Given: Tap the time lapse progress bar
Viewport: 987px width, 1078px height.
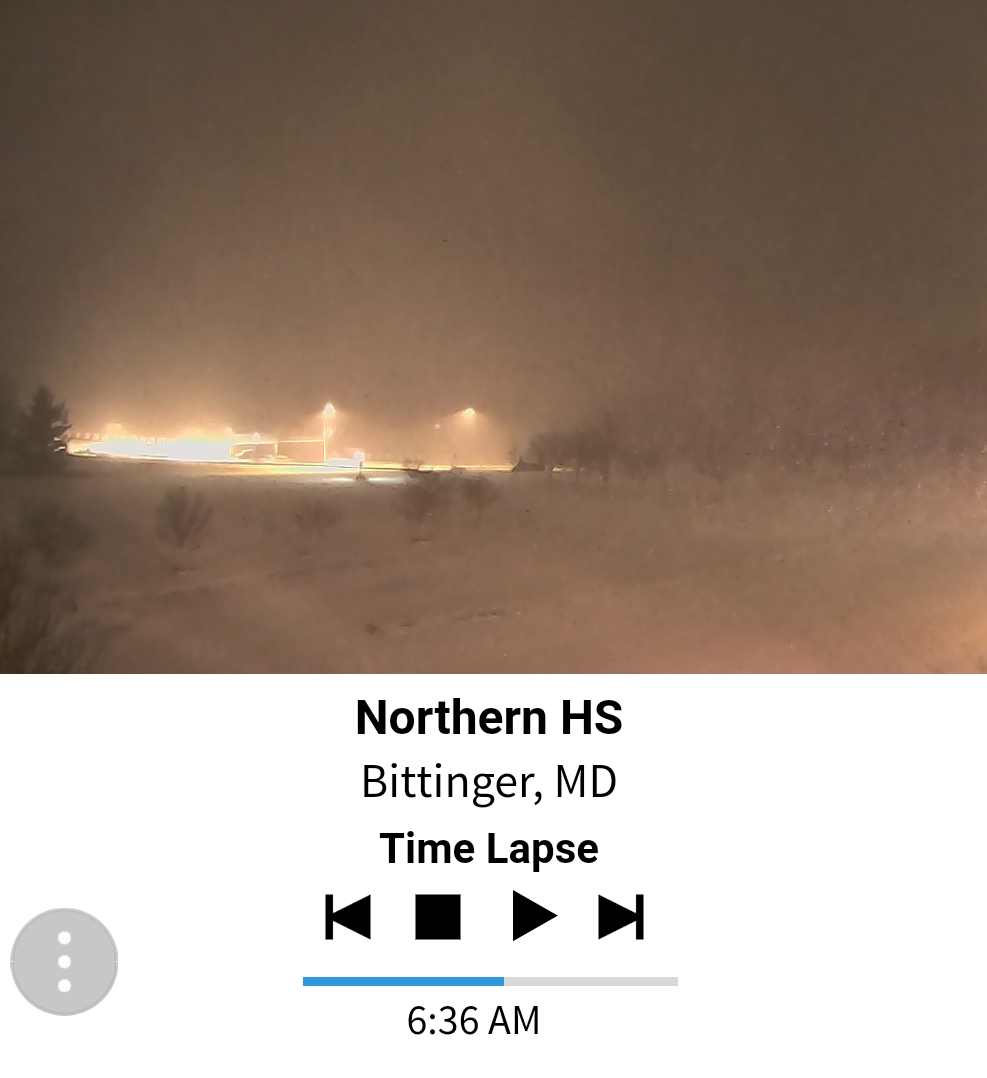Looking at the screenshot, I should tap(490, 981).
